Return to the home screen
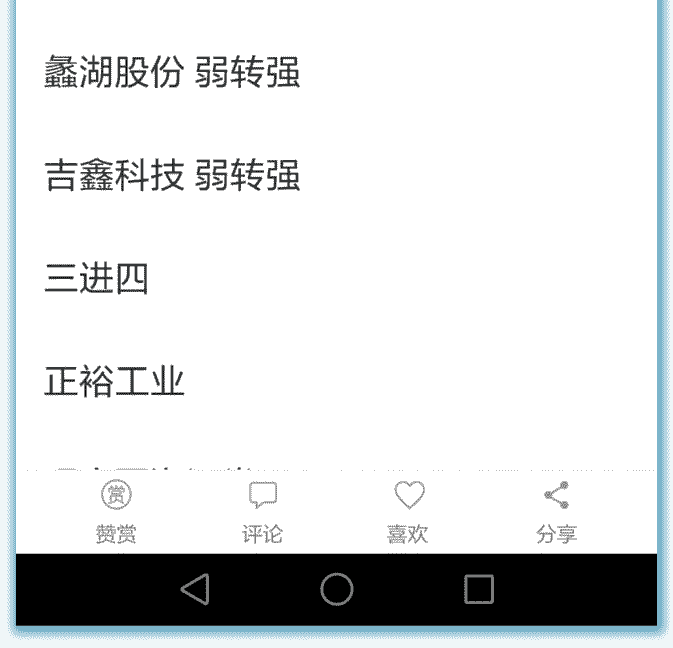The width and height of the screenshot is (673, 648). (337, 589)
